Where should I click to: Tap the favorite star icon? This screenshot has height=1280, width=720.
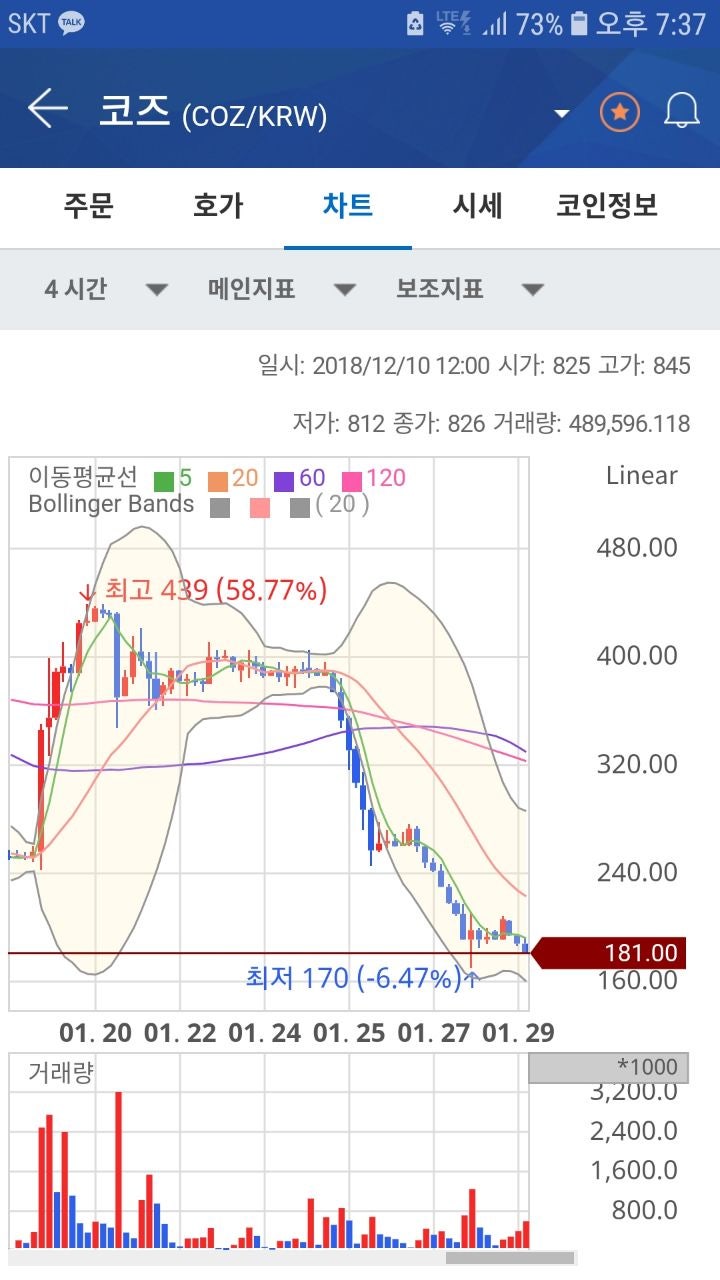(x=618, y=111)
